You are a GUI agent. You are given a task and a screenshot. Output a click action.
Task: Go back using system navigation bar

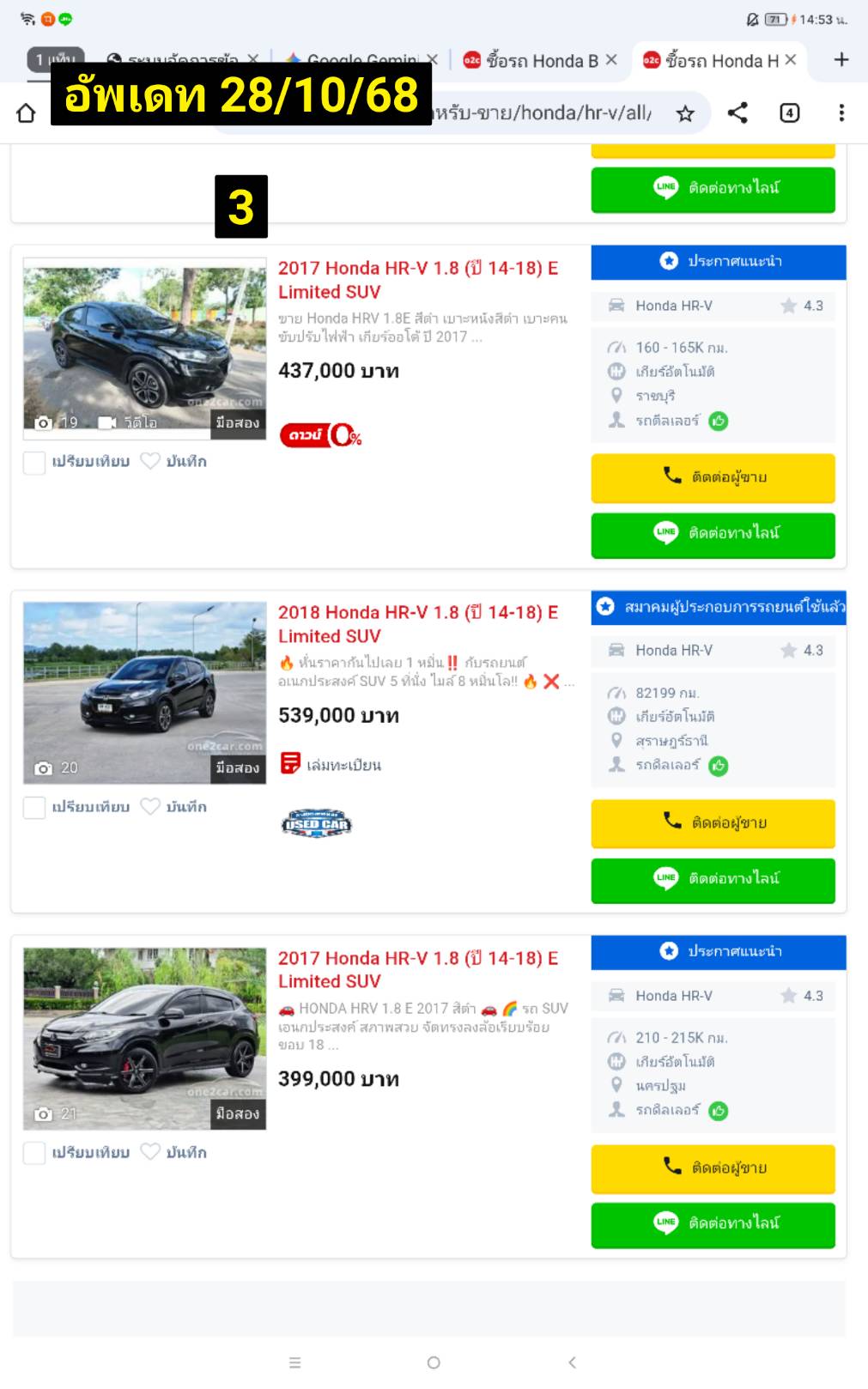[572, 1362]
